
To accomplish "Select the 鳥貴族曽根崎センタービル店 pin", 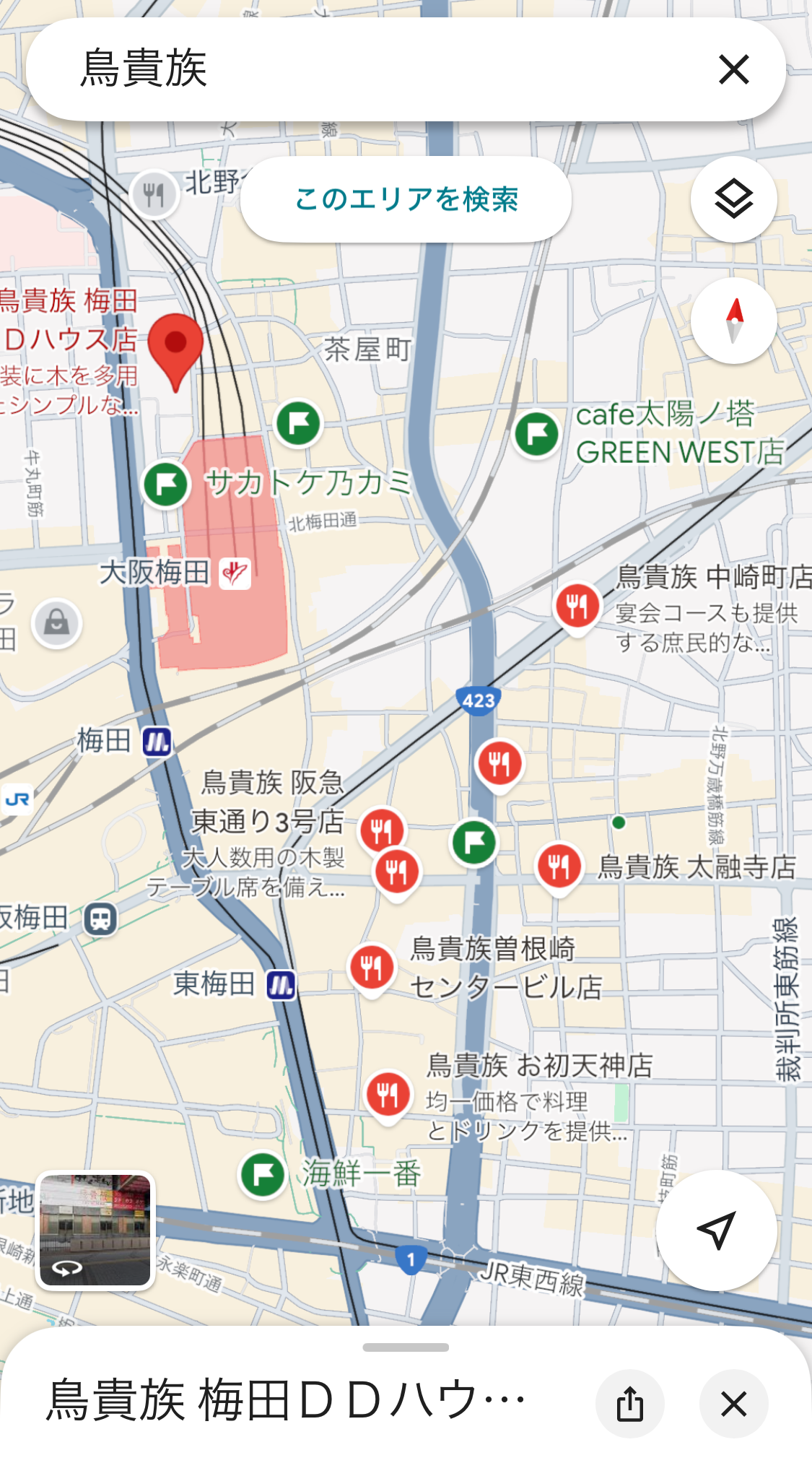I will coord(371,969).
